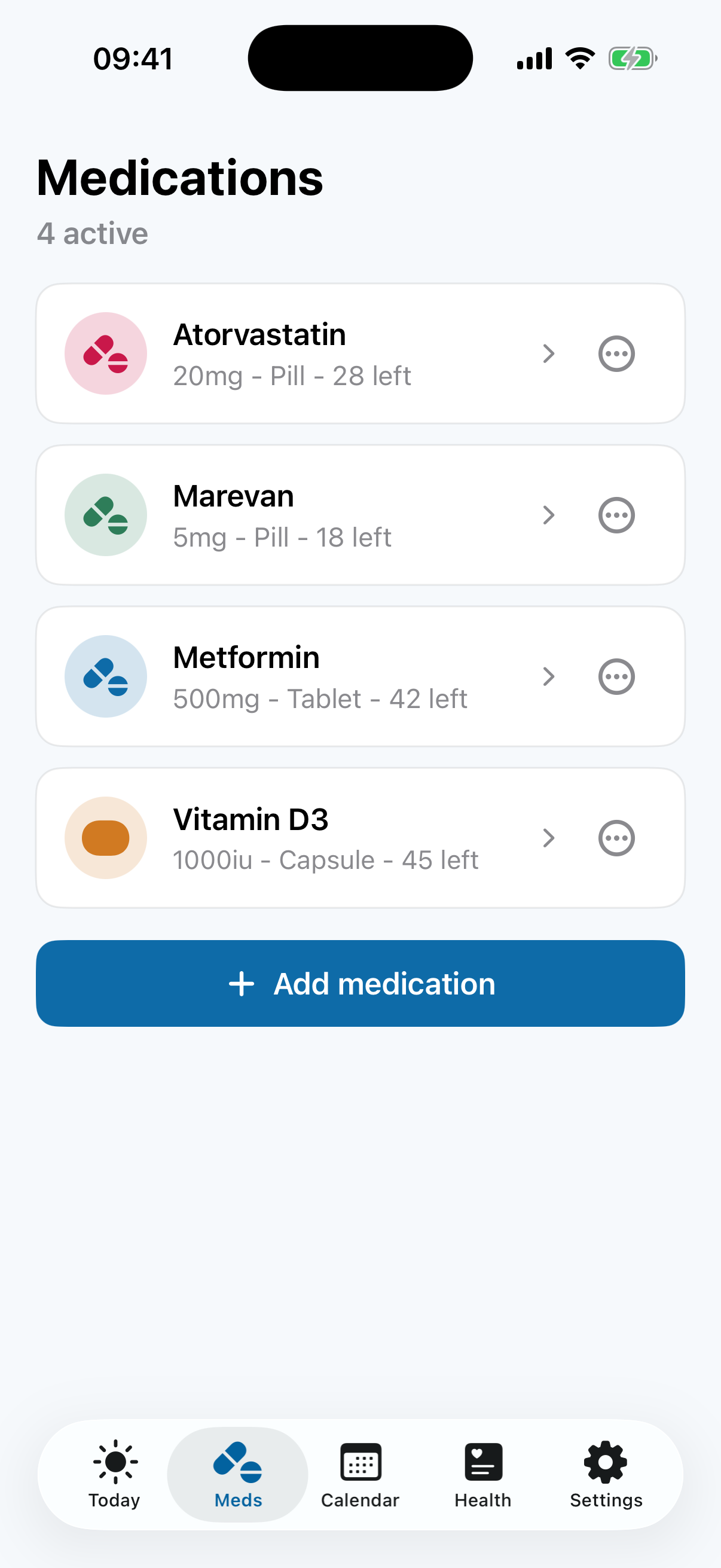The height and width of the screenshot is (1568, 721).
Task: Select the Metformin blue pill icon
Action: [105, 676]
